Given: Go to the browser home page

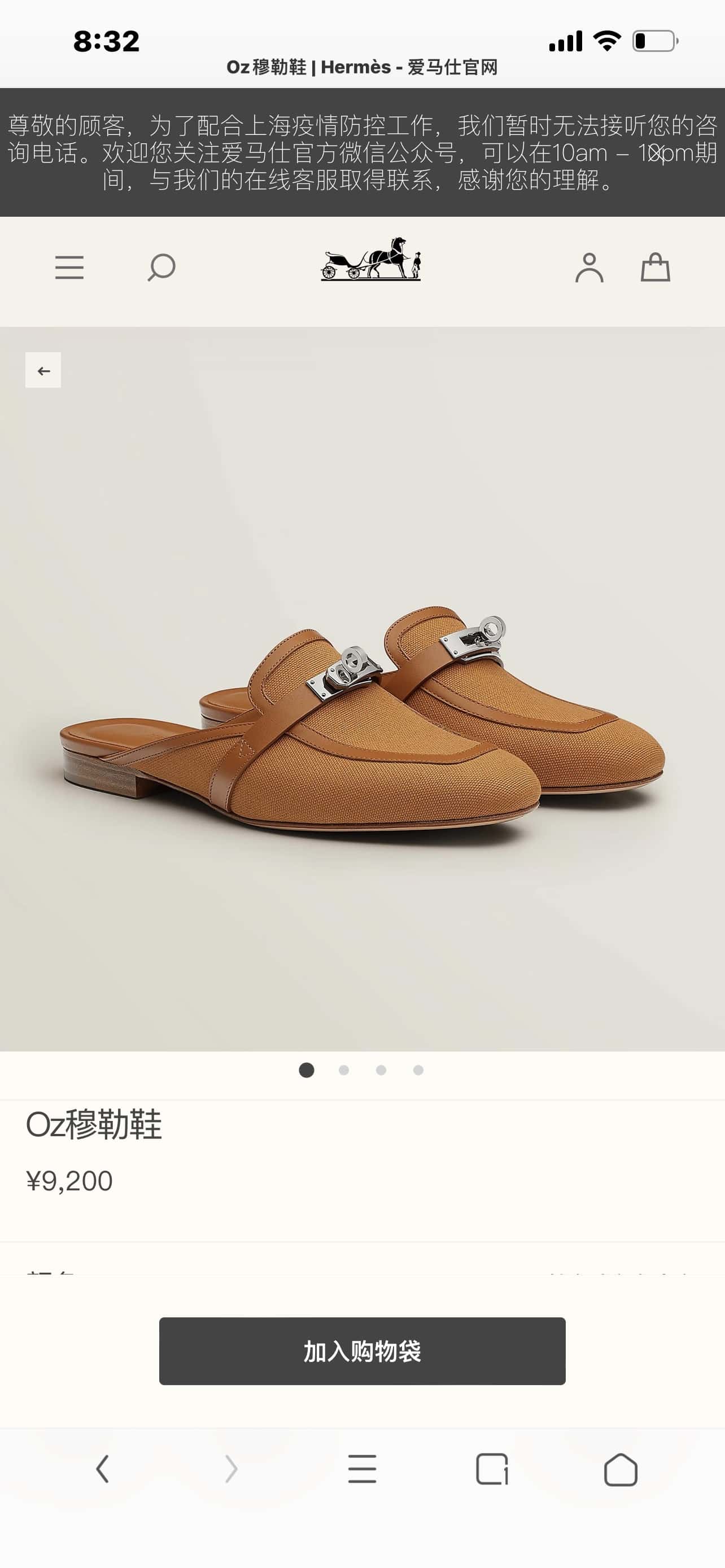Looking at the screenshot, I should click(621, 1470).
